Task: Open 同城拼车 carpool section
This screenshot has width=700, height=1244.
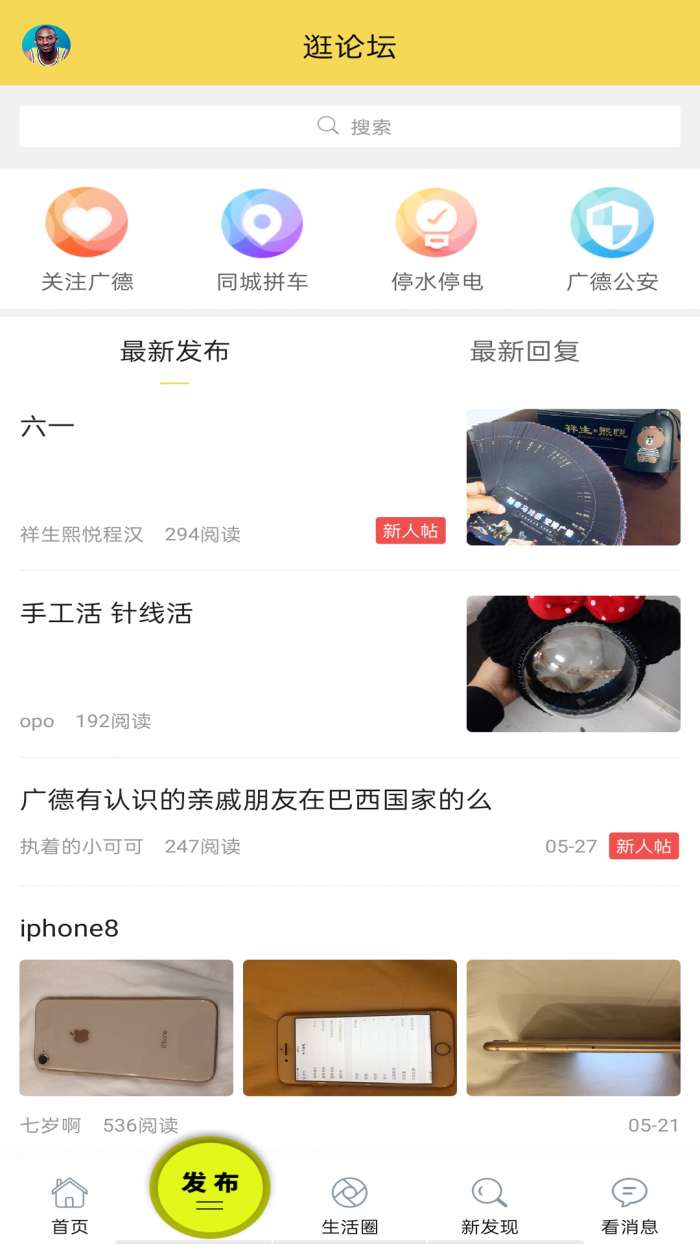Action: pyautogui.click(x=262, y=240)
